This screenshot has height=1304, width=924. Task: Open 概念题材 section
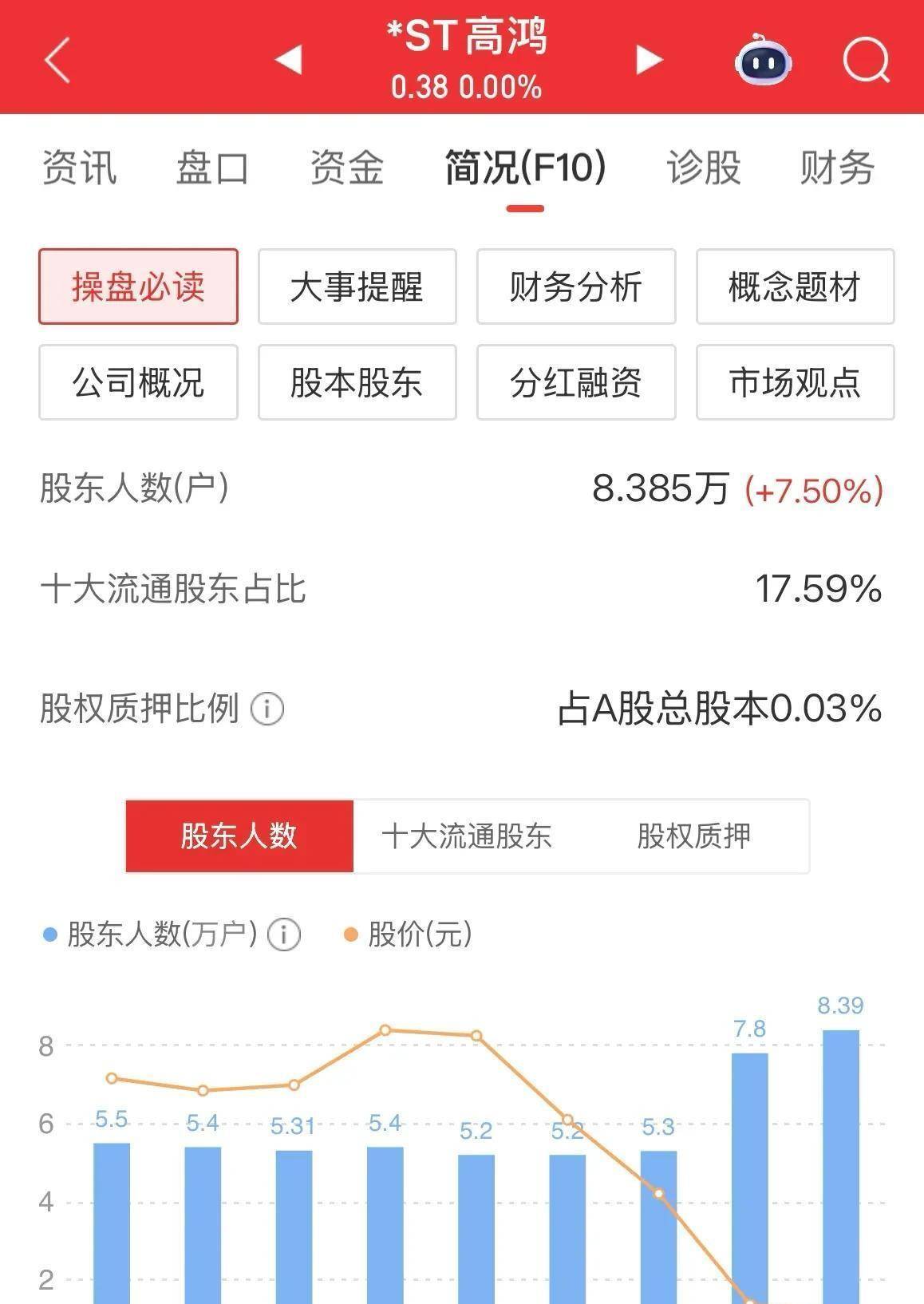click(x=795, y=286)
